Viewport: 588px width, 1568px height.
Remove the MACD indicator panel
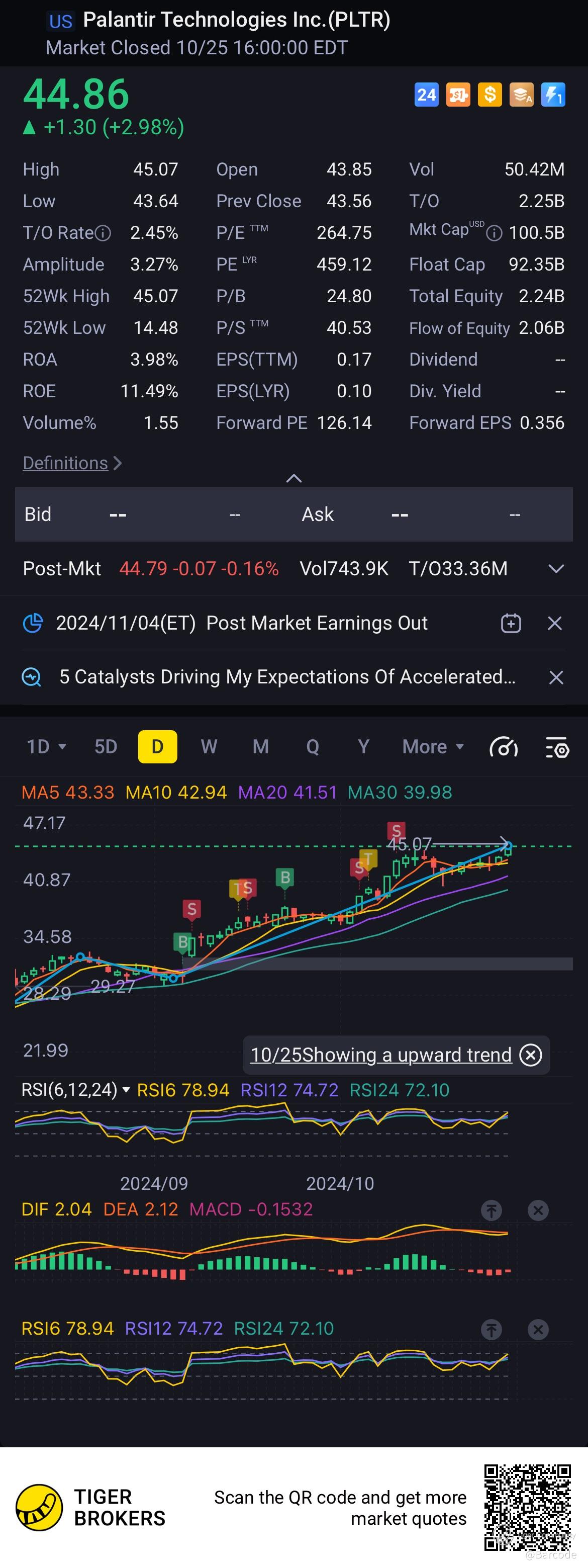click(x=538, y=1210)
